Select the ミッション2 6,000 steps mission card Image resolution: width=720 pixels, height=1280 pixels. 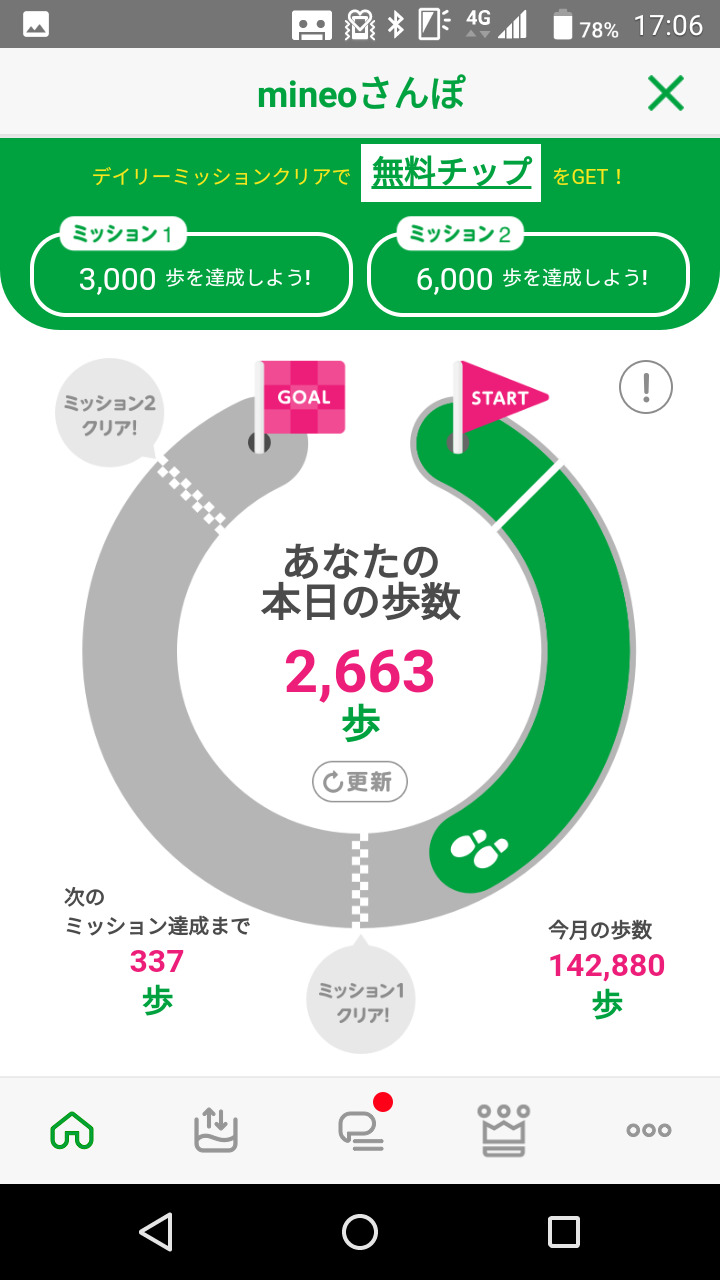click(527, 274)
